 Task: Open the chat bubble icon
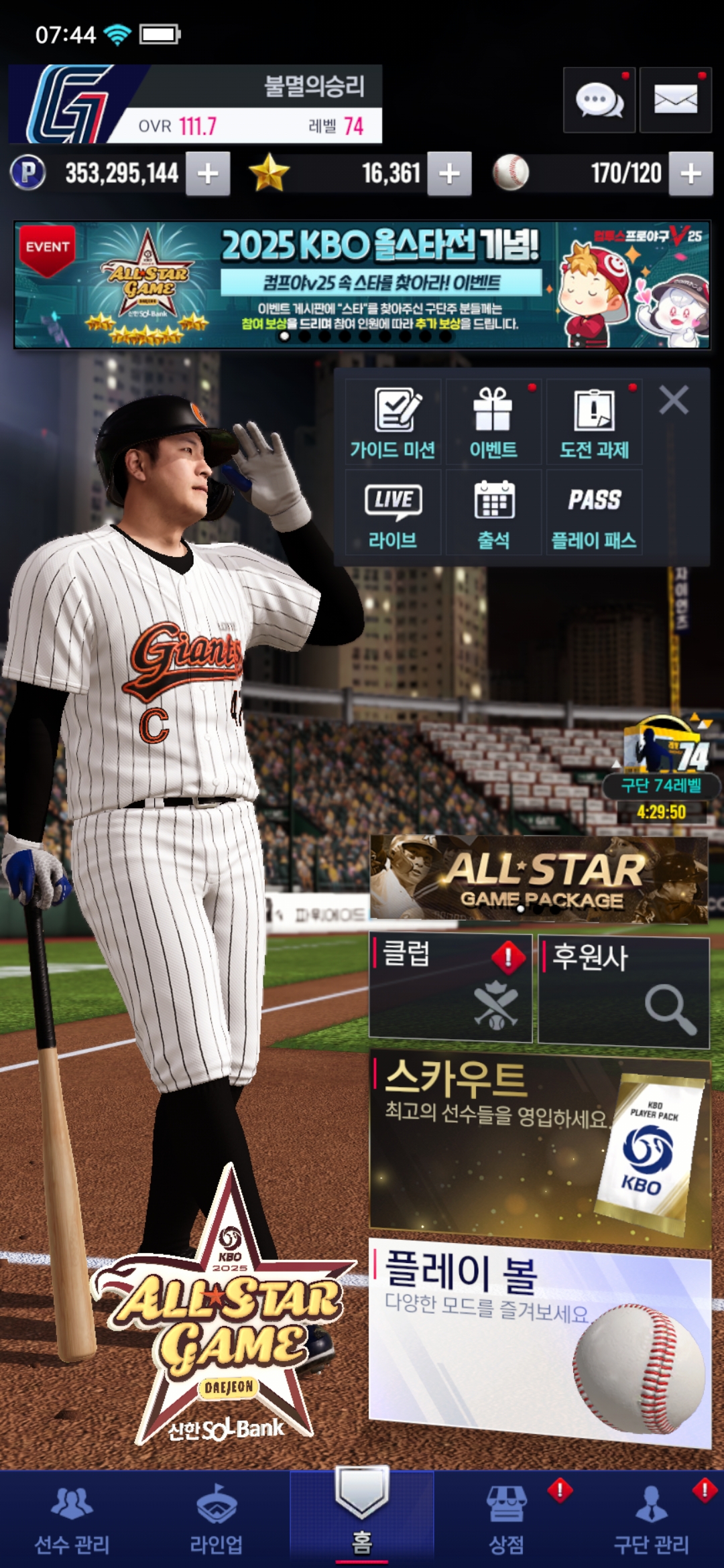(599, 101)
